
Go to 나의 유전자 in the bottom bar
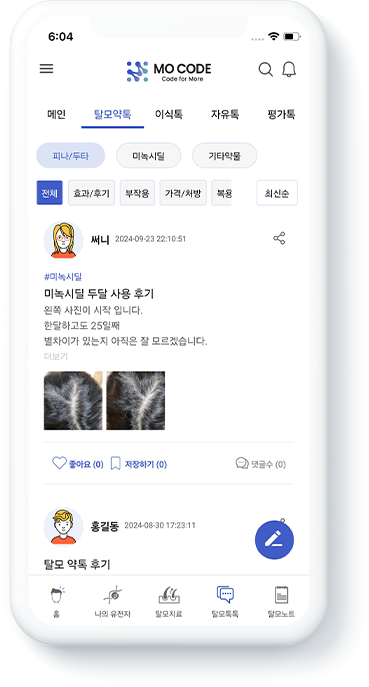point(113,602)
